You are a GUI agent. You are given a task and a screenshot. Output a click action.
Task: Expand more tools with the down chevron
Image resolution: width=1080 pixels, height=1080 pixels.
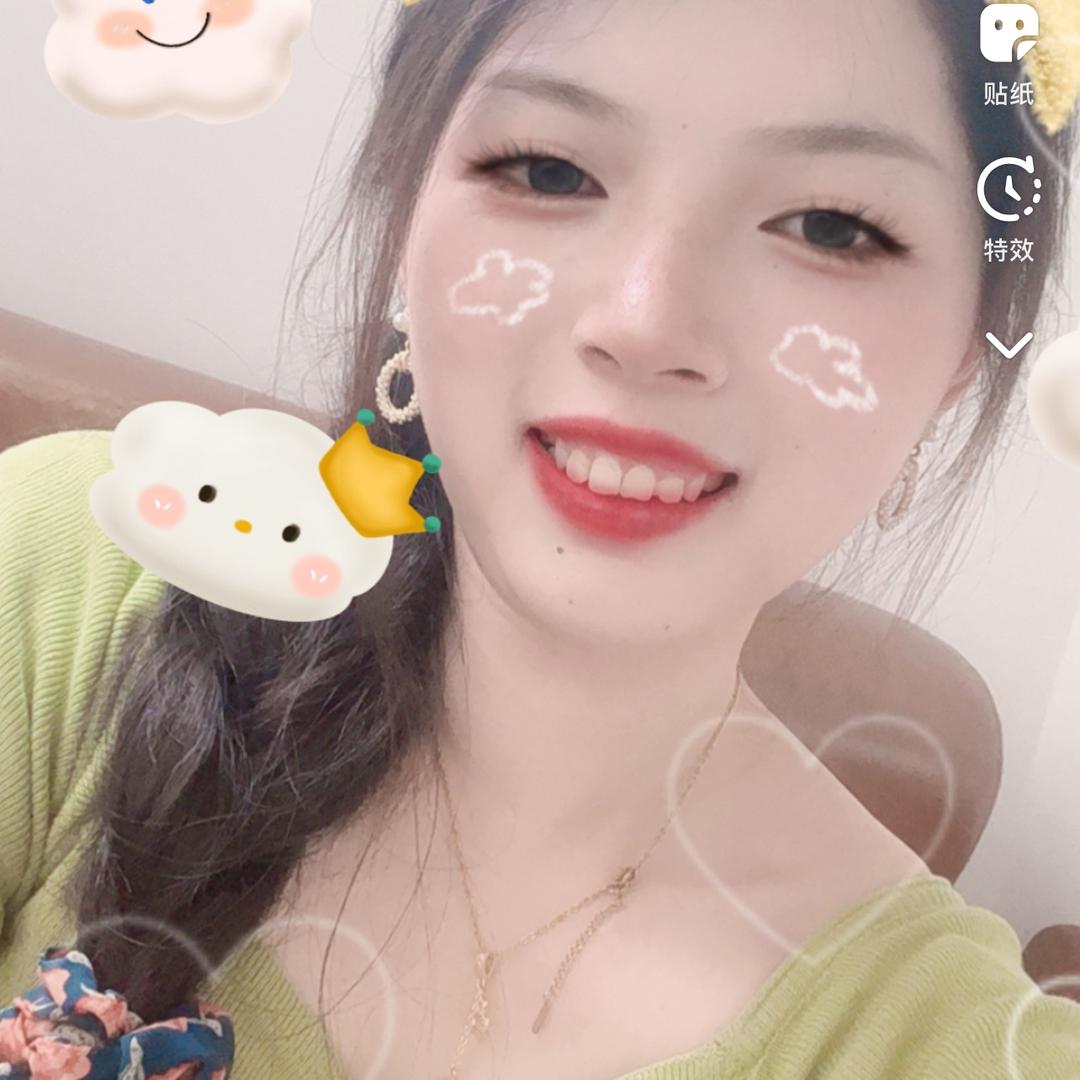coord(1008,345)
